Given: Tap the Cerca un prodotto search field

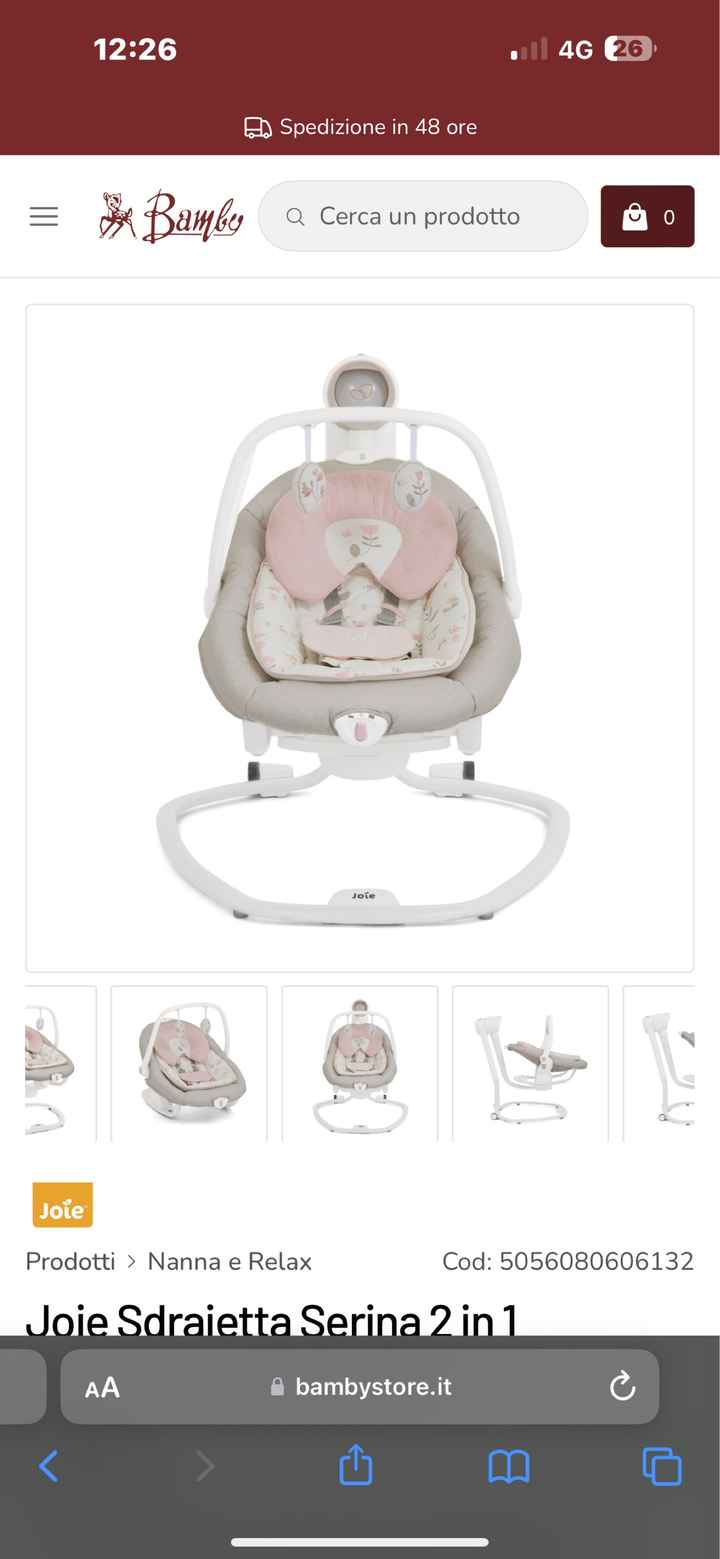Looking at the screenshot, I should [x=420, y=216].
